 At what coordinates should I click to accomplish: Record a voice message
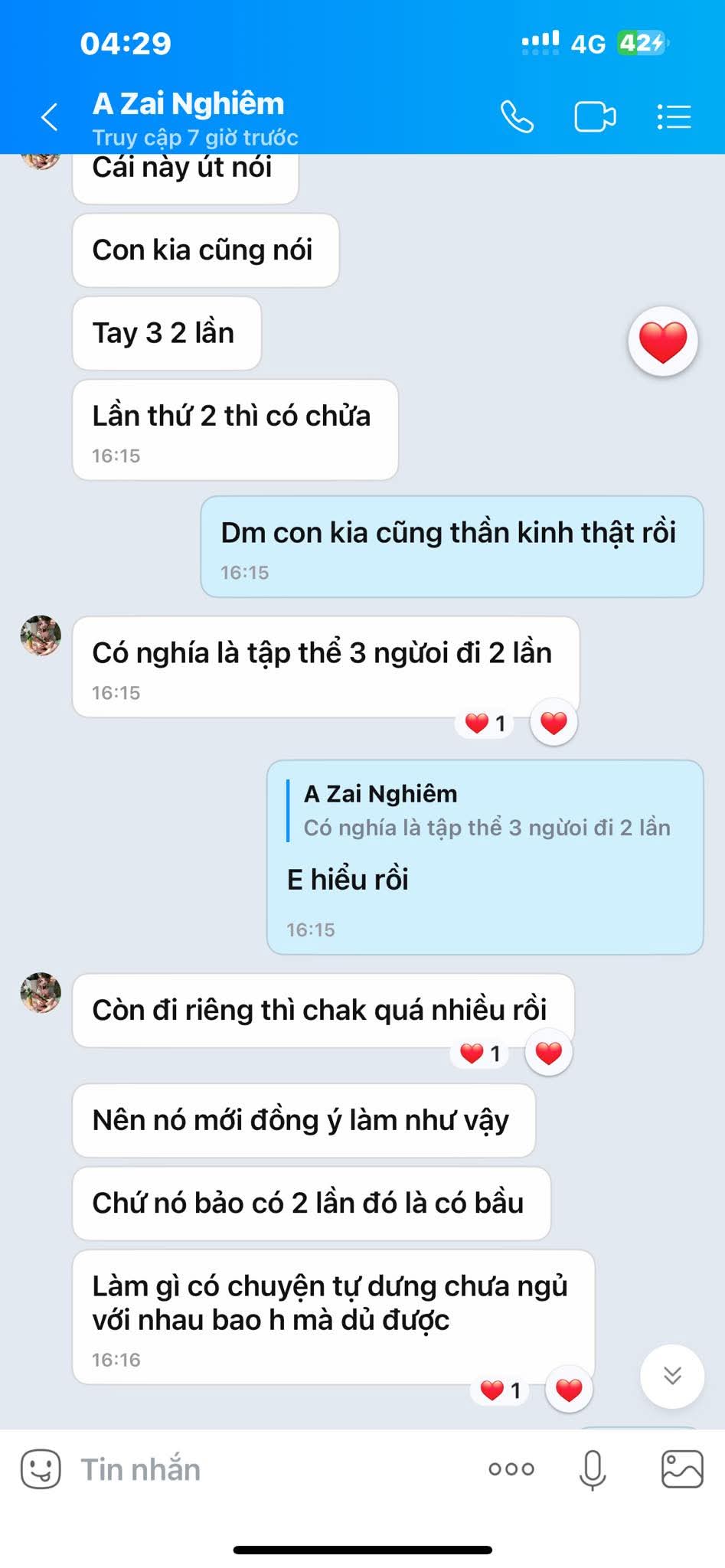tap(593, 1469)
